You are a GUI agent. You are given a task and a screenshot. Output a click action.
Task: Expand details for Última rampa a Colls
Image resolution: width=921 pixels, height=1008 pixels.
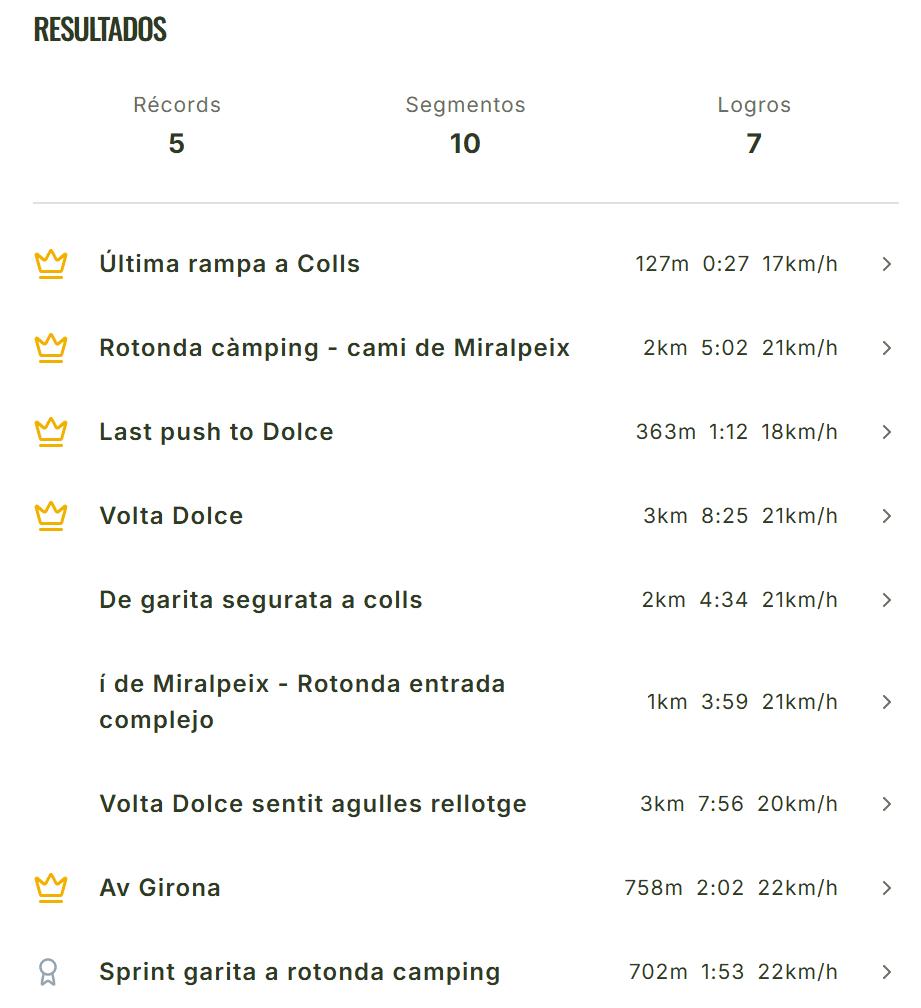click(886, 264)
